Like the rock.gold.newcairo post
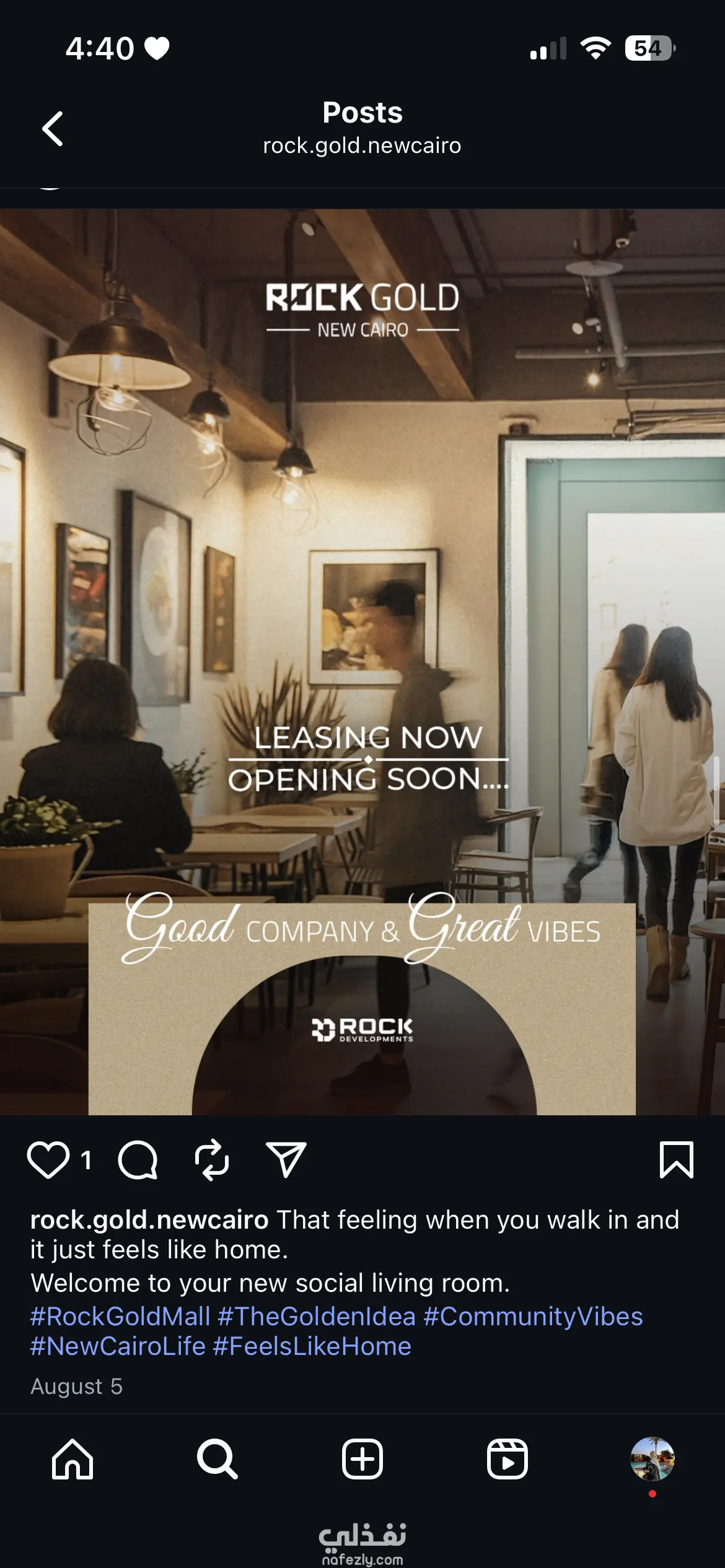725x1568 pixels. click(x=48, y=1159)
